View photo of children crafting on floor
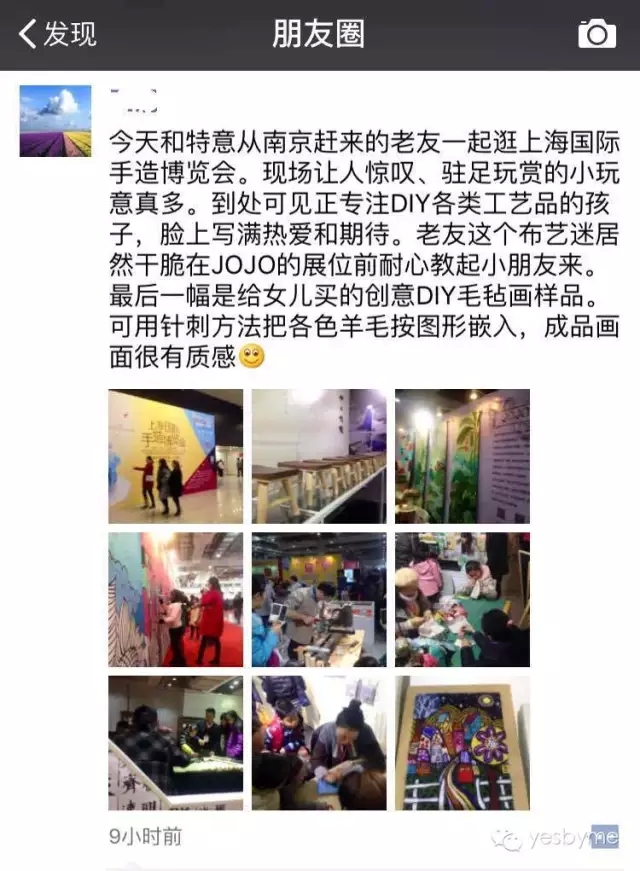640x871 pixels. click(462, 599)
